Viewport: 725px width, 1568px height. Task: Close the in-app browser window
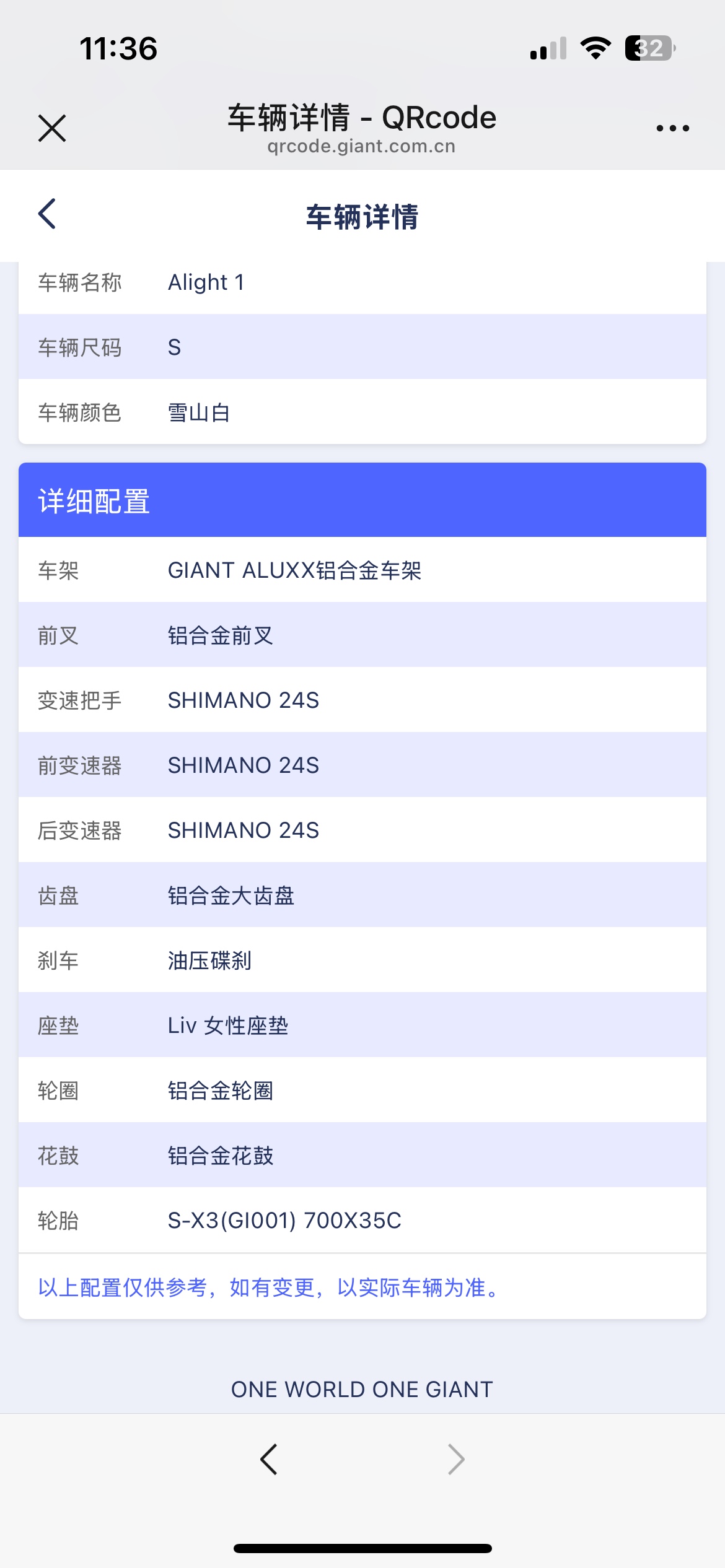52,128
